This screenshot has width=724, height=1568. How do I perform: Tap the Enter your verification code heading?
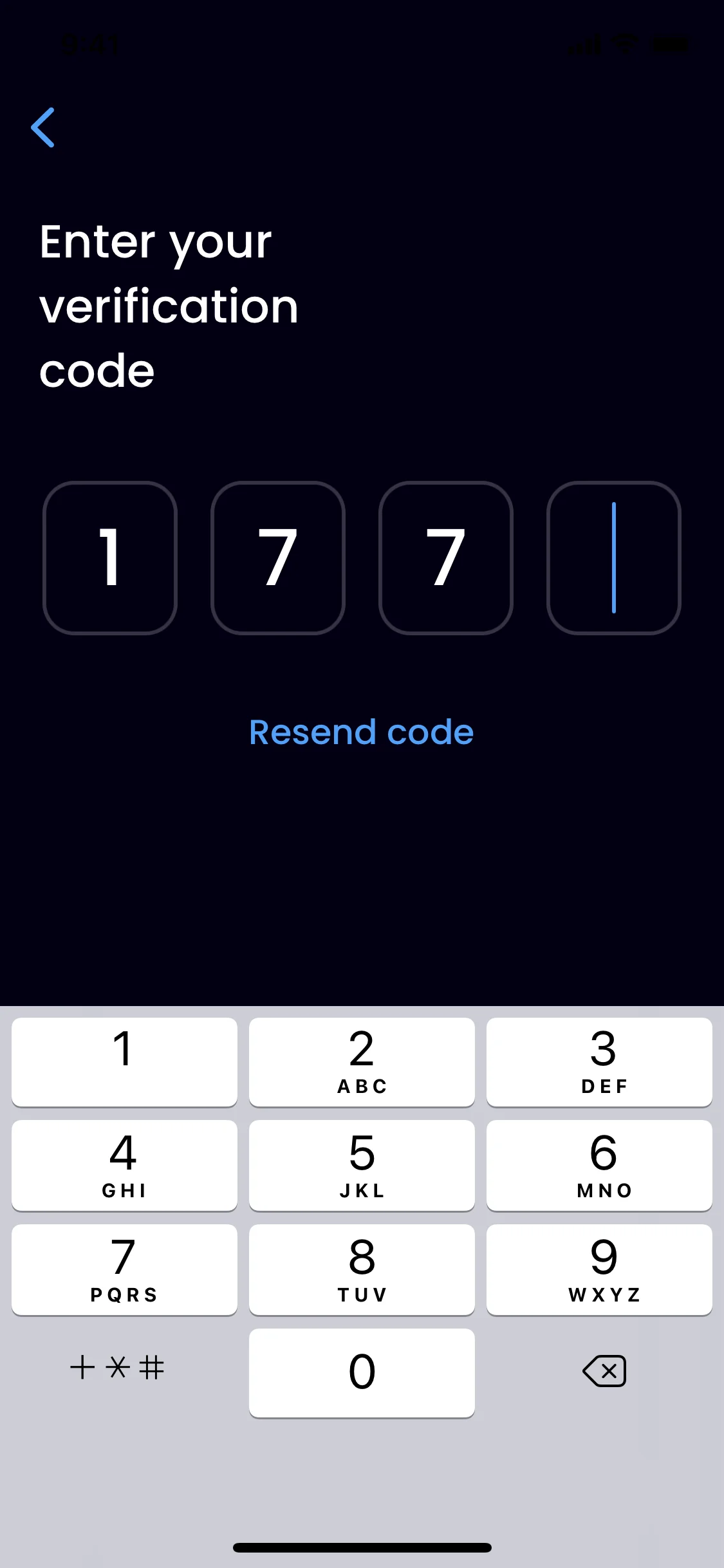169,304
